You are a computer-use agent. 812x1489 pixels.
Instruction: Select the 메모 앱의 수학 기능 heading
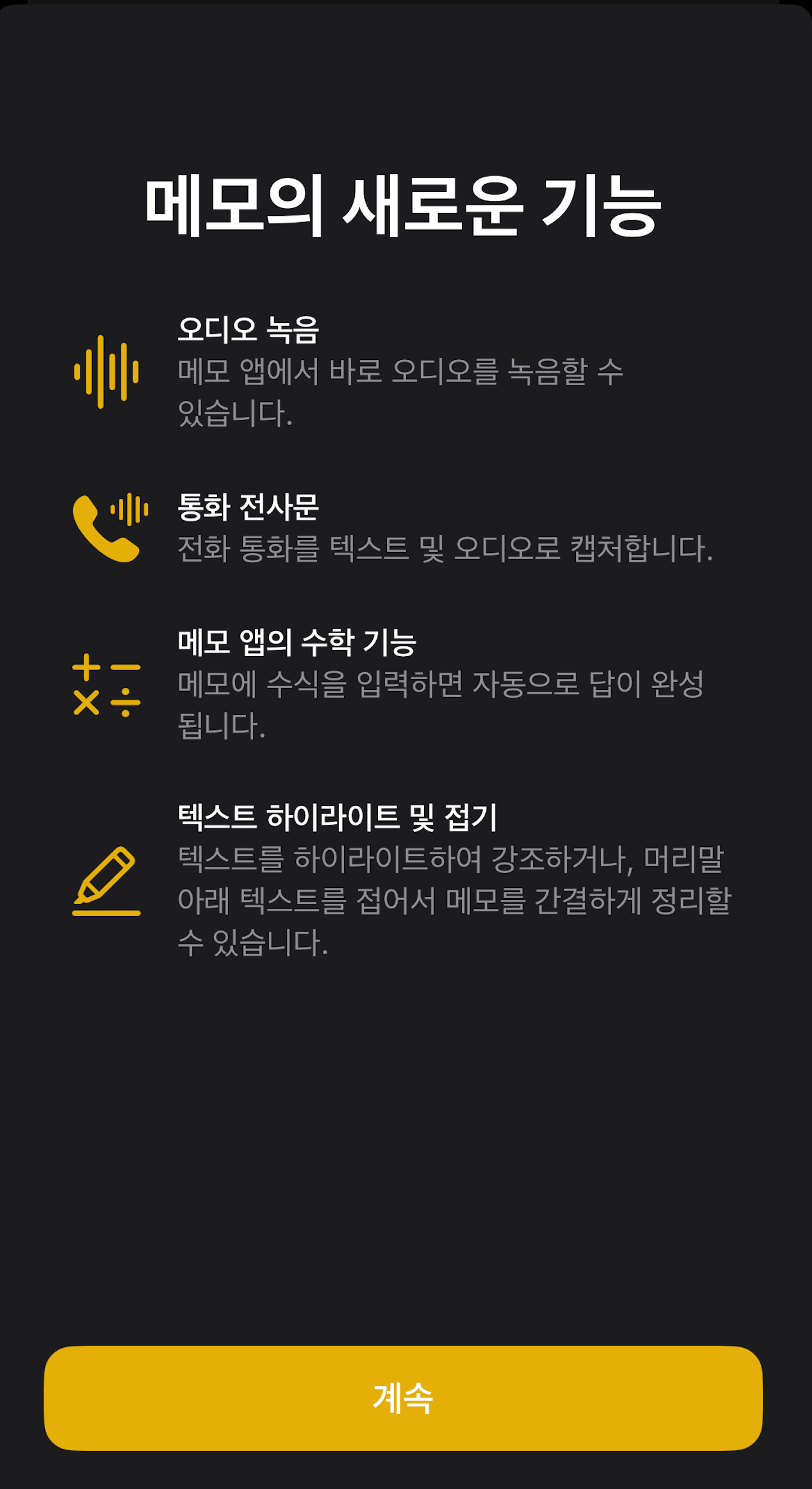(x=299, y=643)
